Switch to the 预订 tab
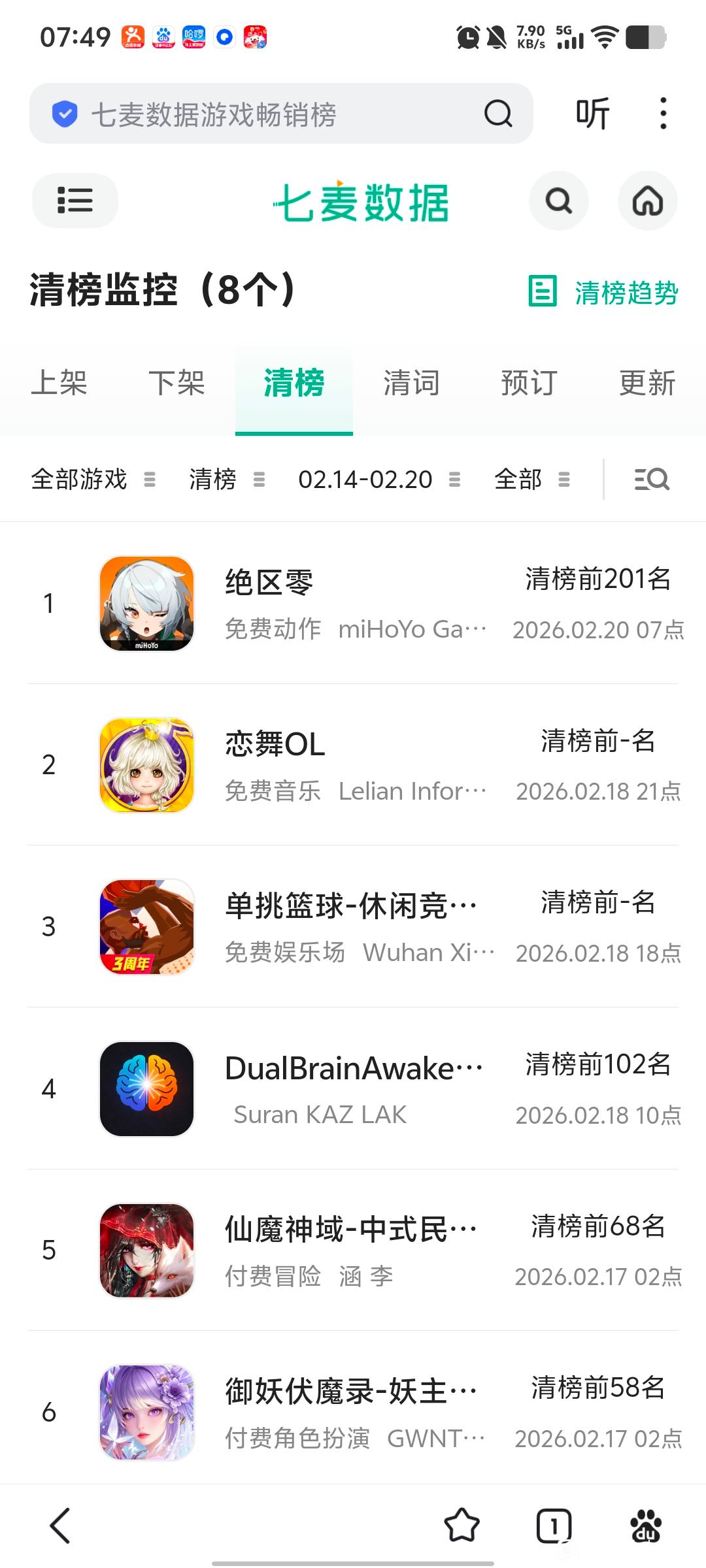The image size is (706, 1568). [529, 384]
